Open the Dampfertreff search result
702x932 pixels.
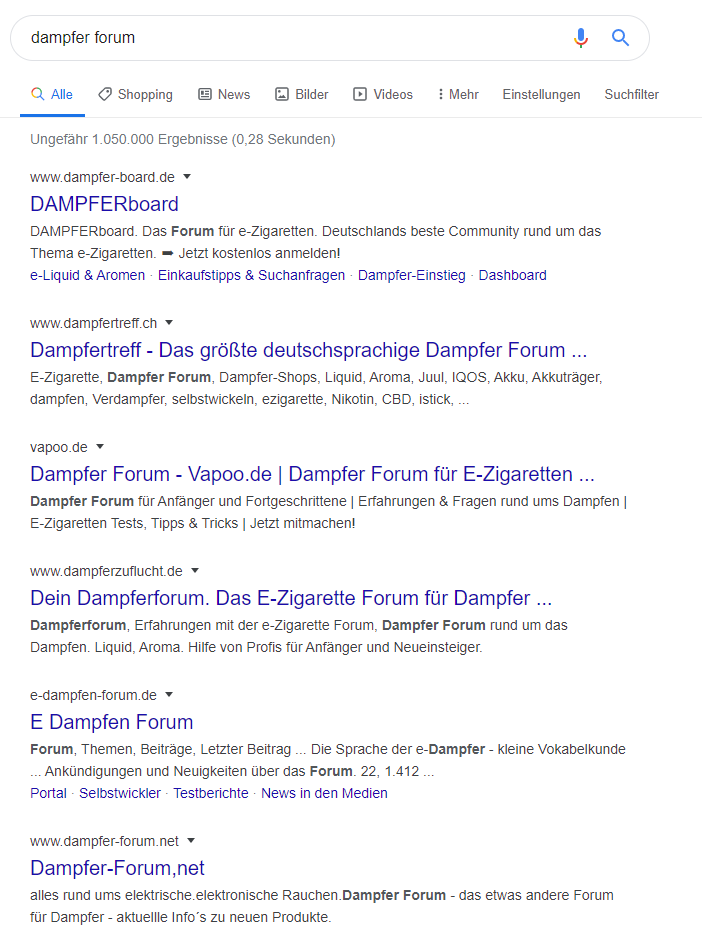click(x=308, y=350)
